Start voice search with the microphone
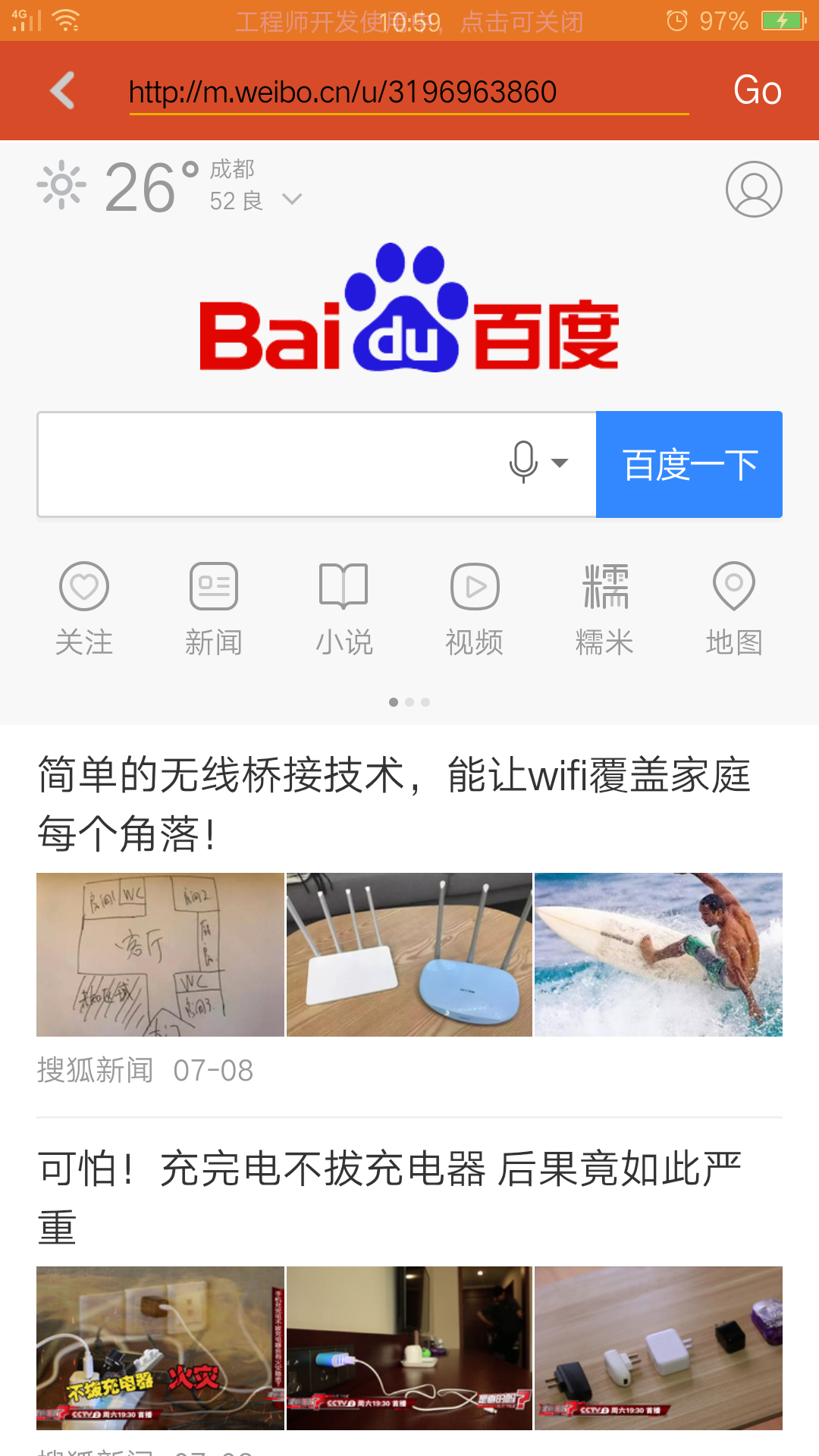 [524, 462]
